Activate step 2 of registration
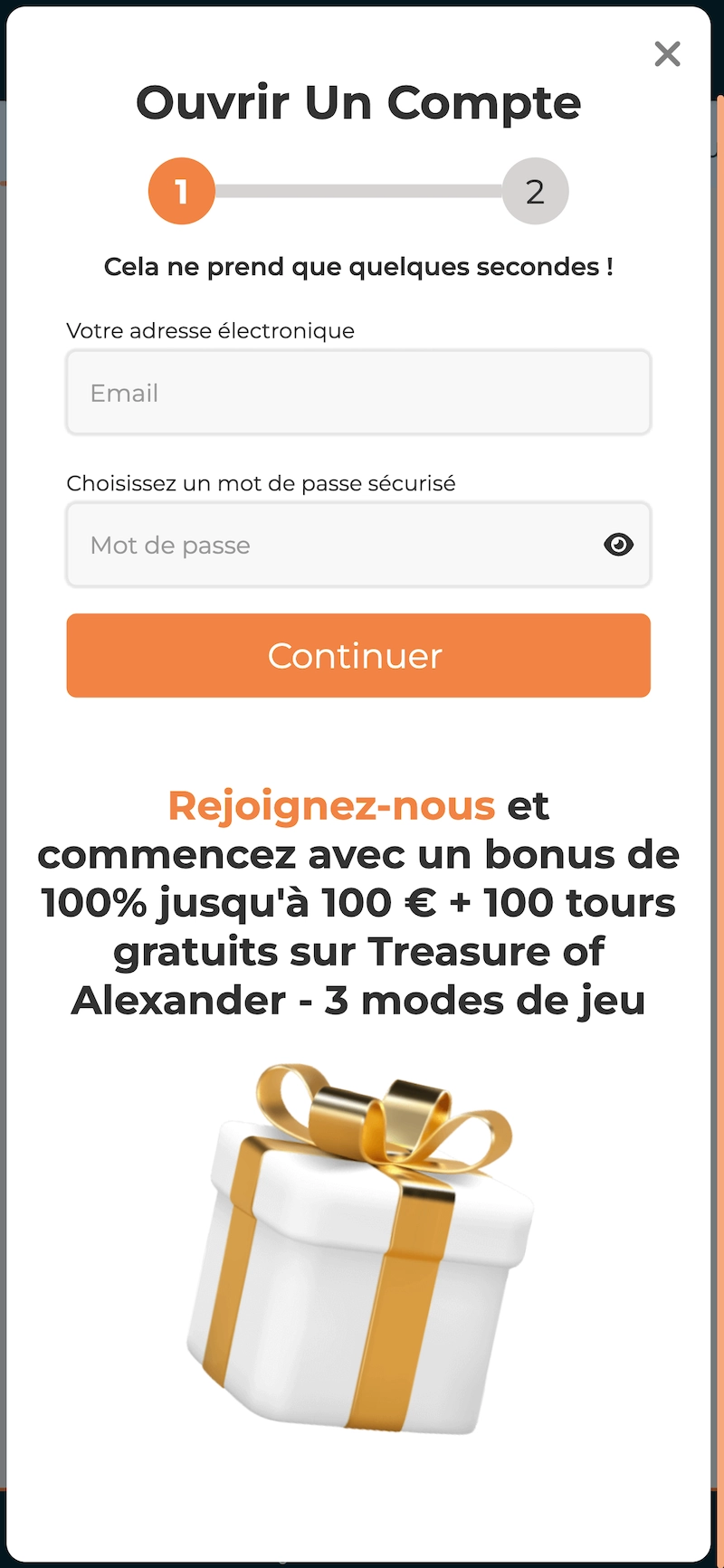Screen dimensions: 724x1568 [536, 191]
